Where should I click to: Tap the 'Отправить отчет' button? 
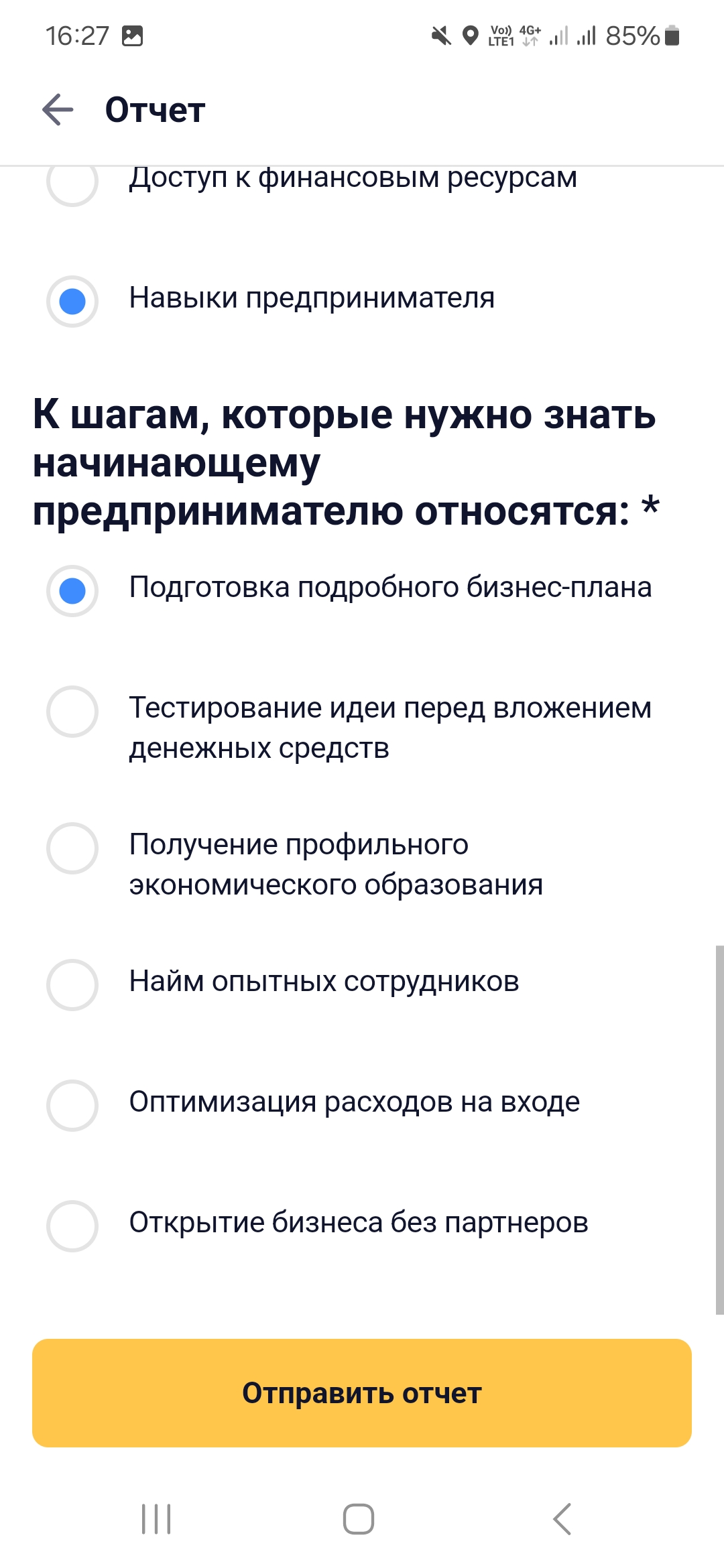pyautogui.click(x=362, y=1393)
